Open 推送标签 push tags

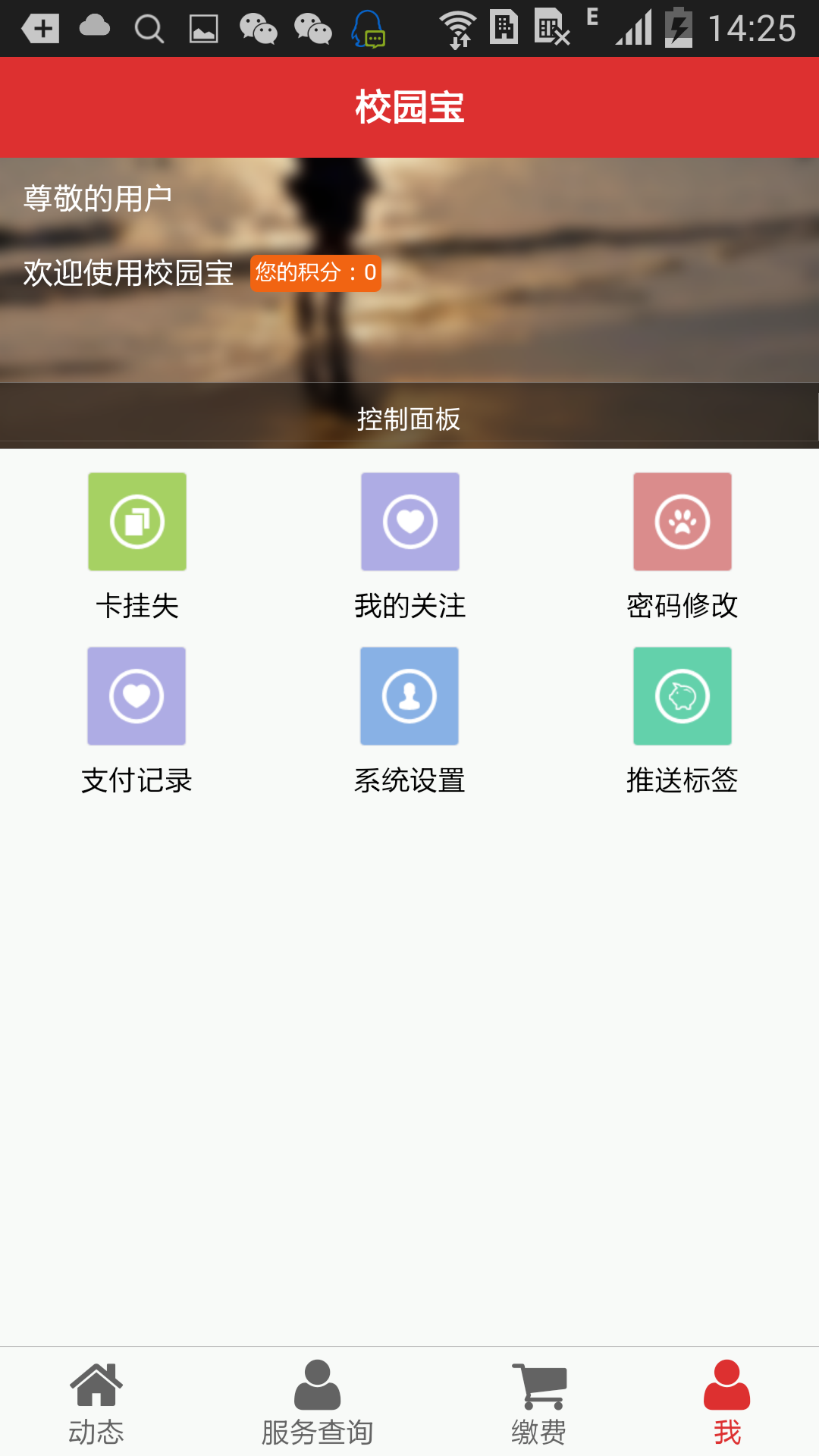(x=682, y=696)
